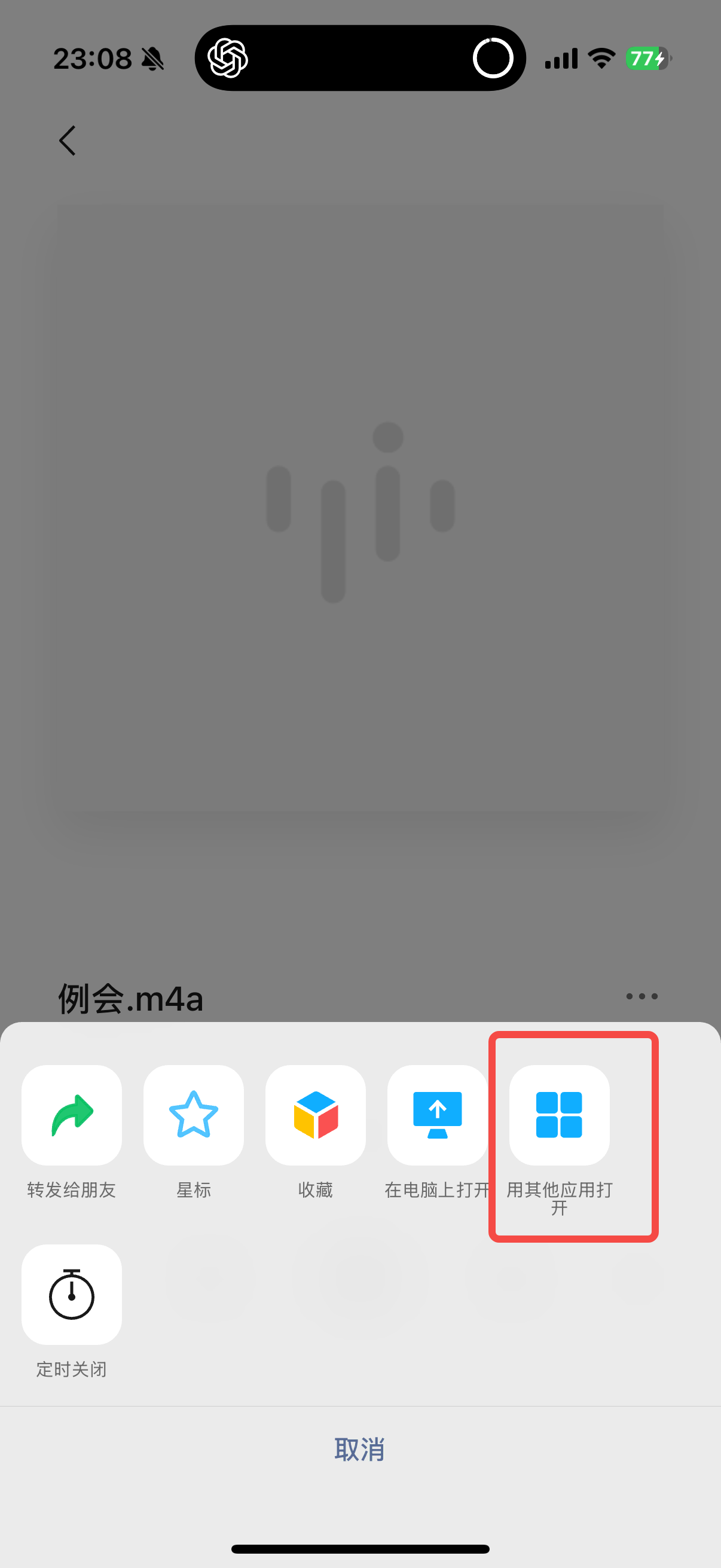Open the file on computer (在电脑上打开)
The image size is (721, 1568).
(x=437, y=1115)
